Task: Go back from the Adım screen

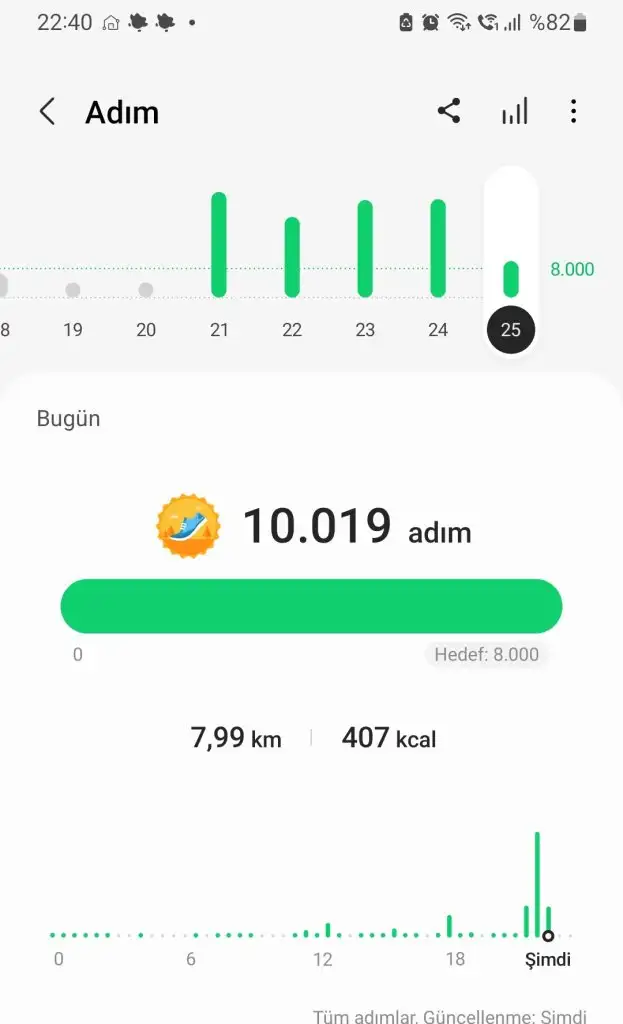Action: 47,111
